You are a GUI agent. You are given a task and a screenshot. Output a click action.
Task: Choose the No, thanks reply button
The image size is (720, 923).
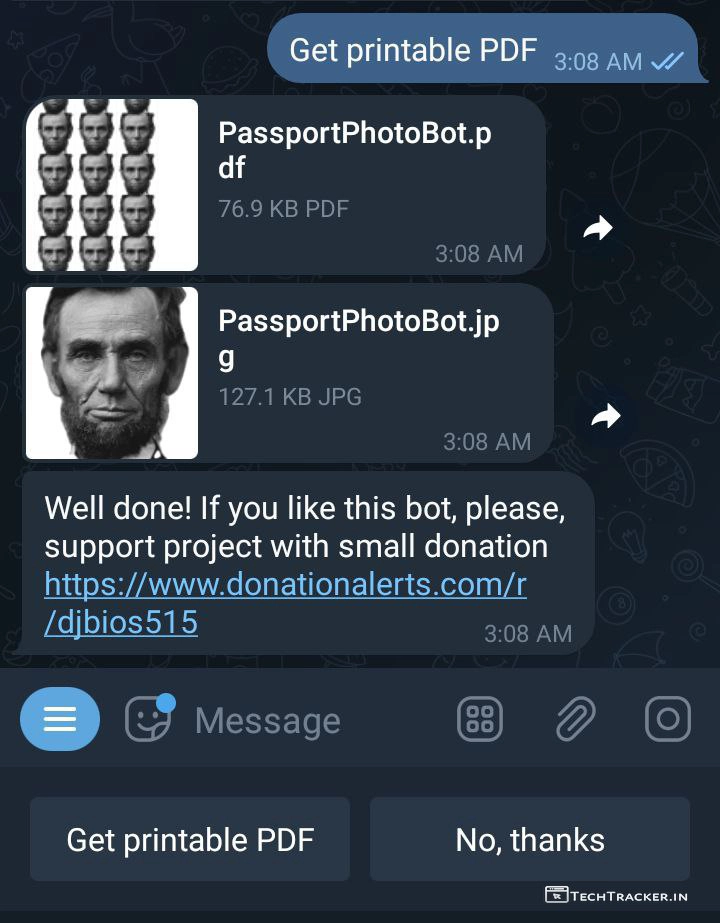[x=530, y=839]
